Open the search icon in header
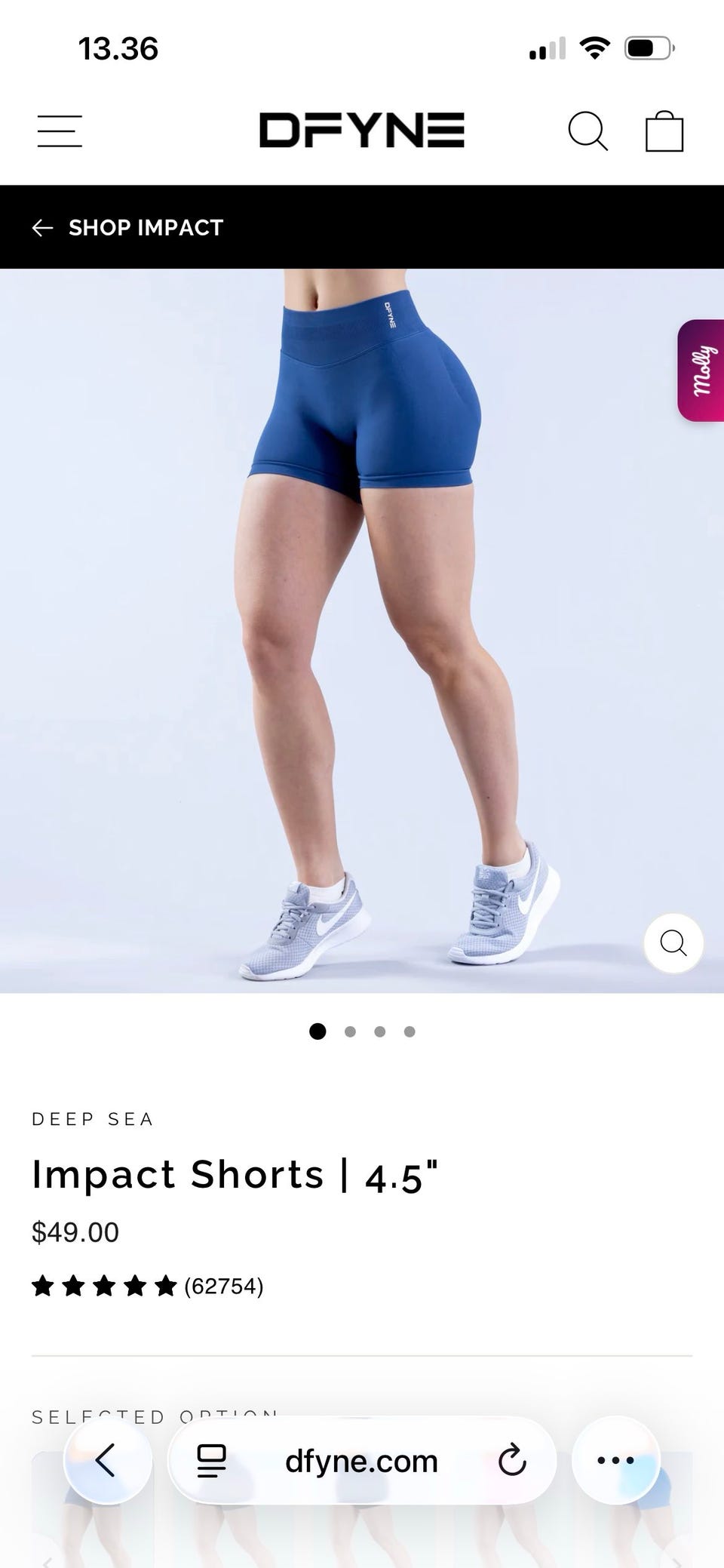The height and width of the screenshot is (1568, 724). click(x=587, y=131)
